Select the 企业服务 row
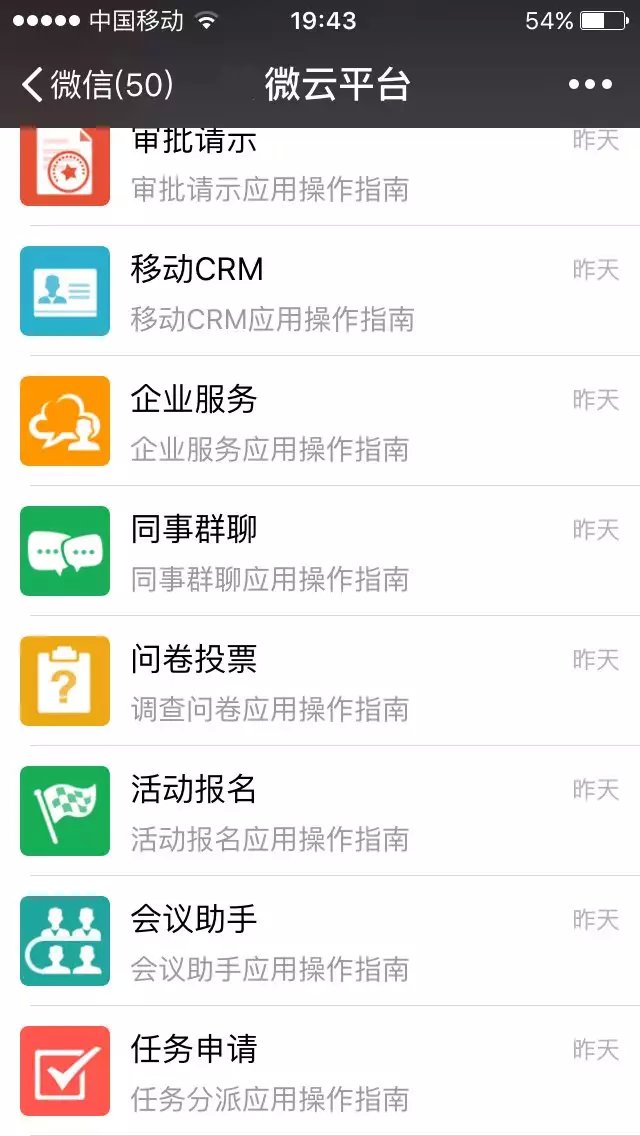640x1136 pixels. point(320,421)
